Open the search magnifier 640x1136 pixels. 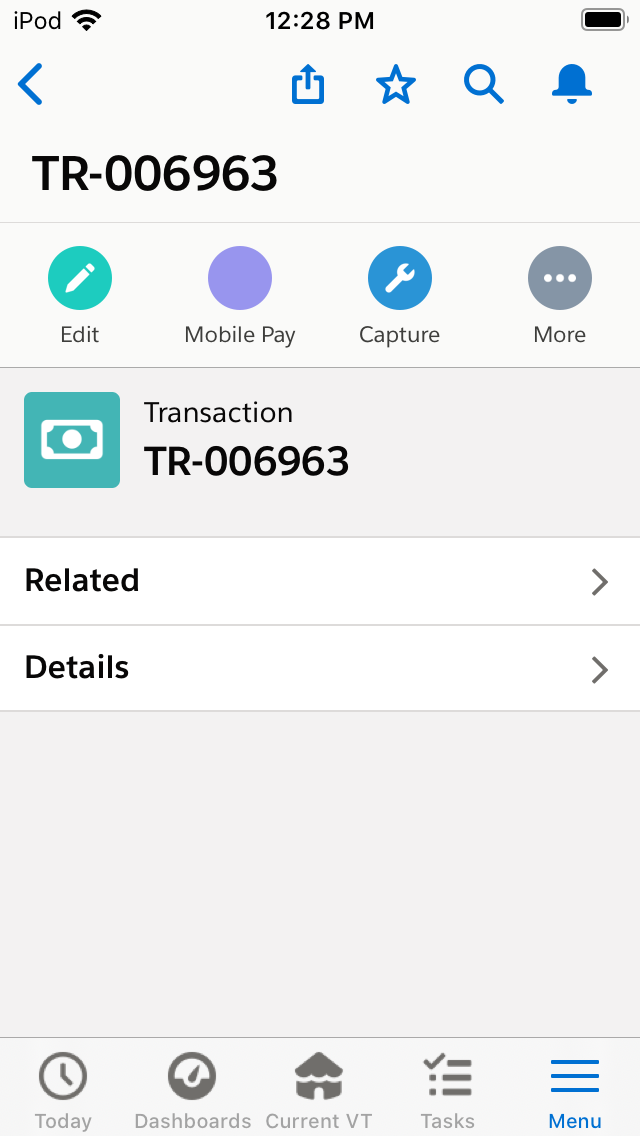pos(484,85)
